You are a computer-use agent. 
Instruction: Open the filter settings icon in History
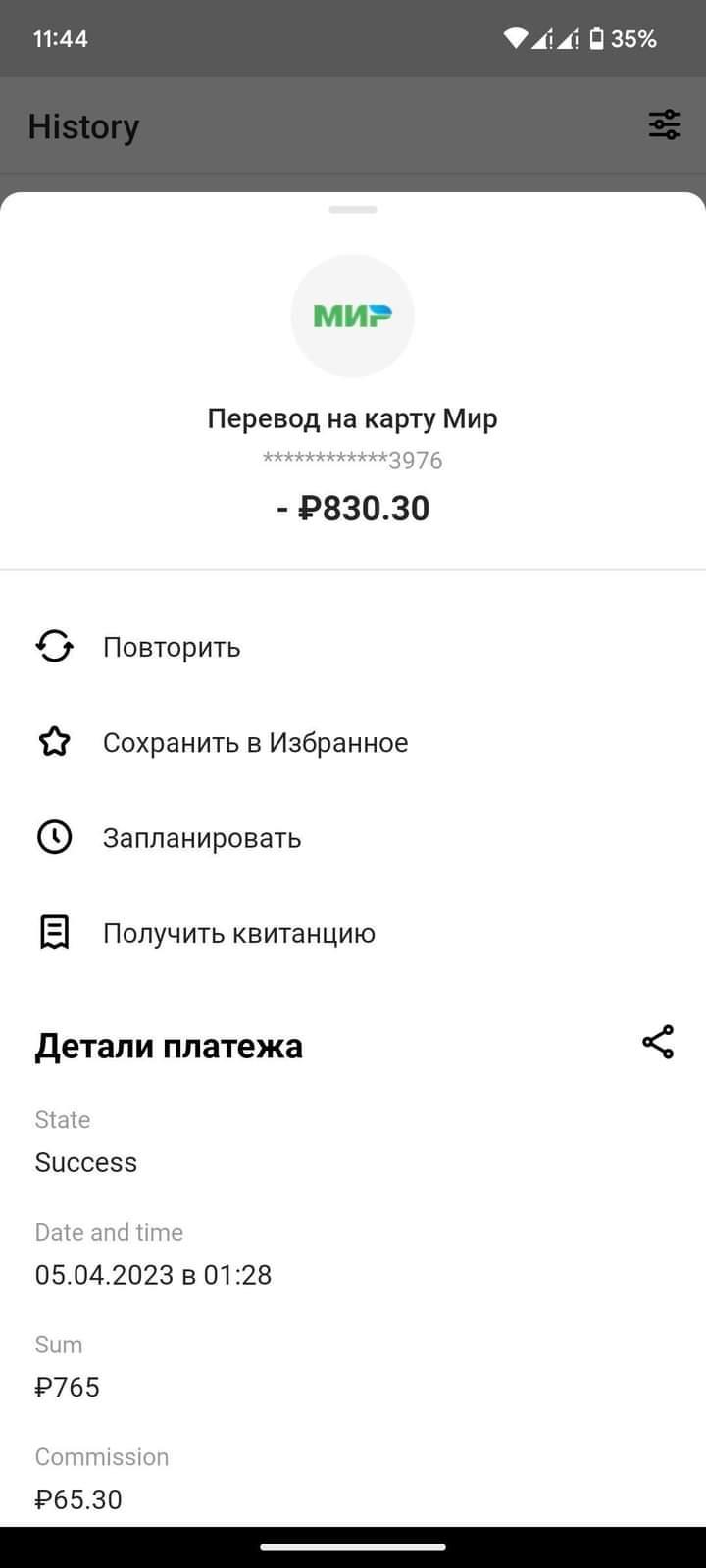664,124
